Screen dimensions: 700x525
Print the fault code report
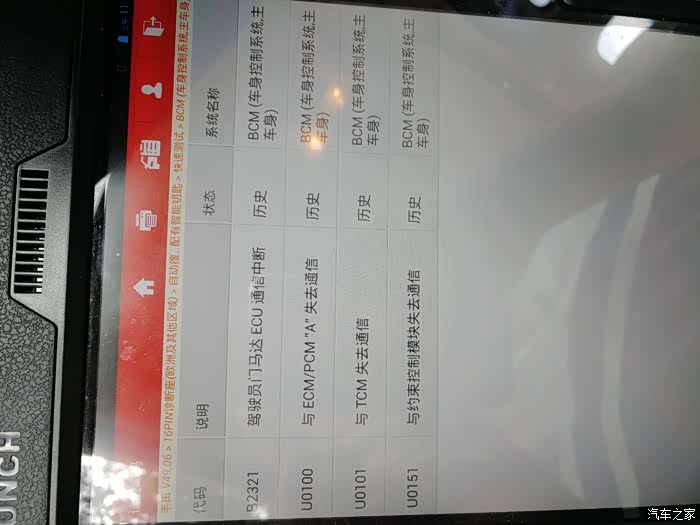[146, 218]
